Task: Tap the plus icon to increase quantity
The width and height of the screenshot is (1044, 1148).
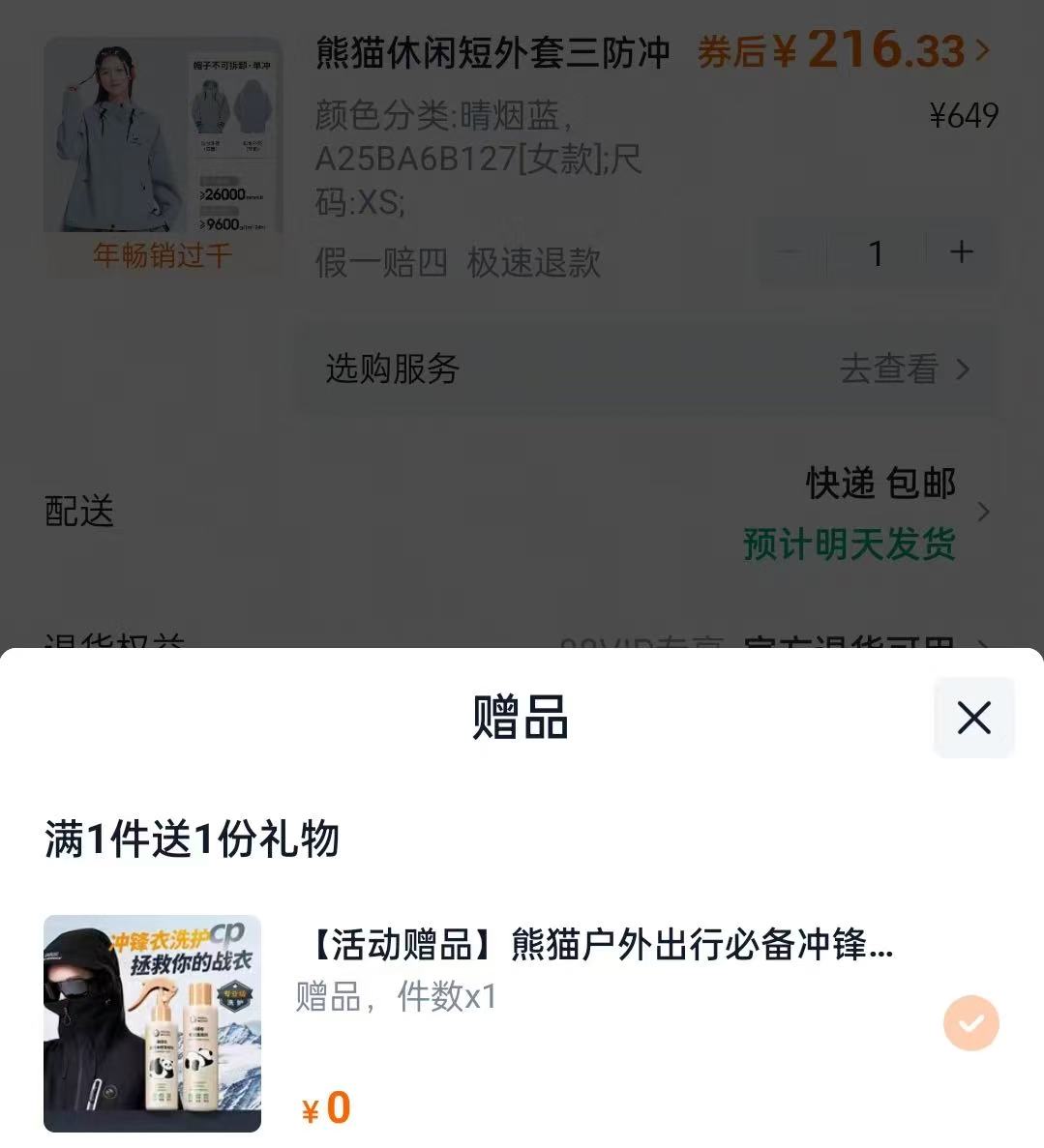Action: pos(961,252)
